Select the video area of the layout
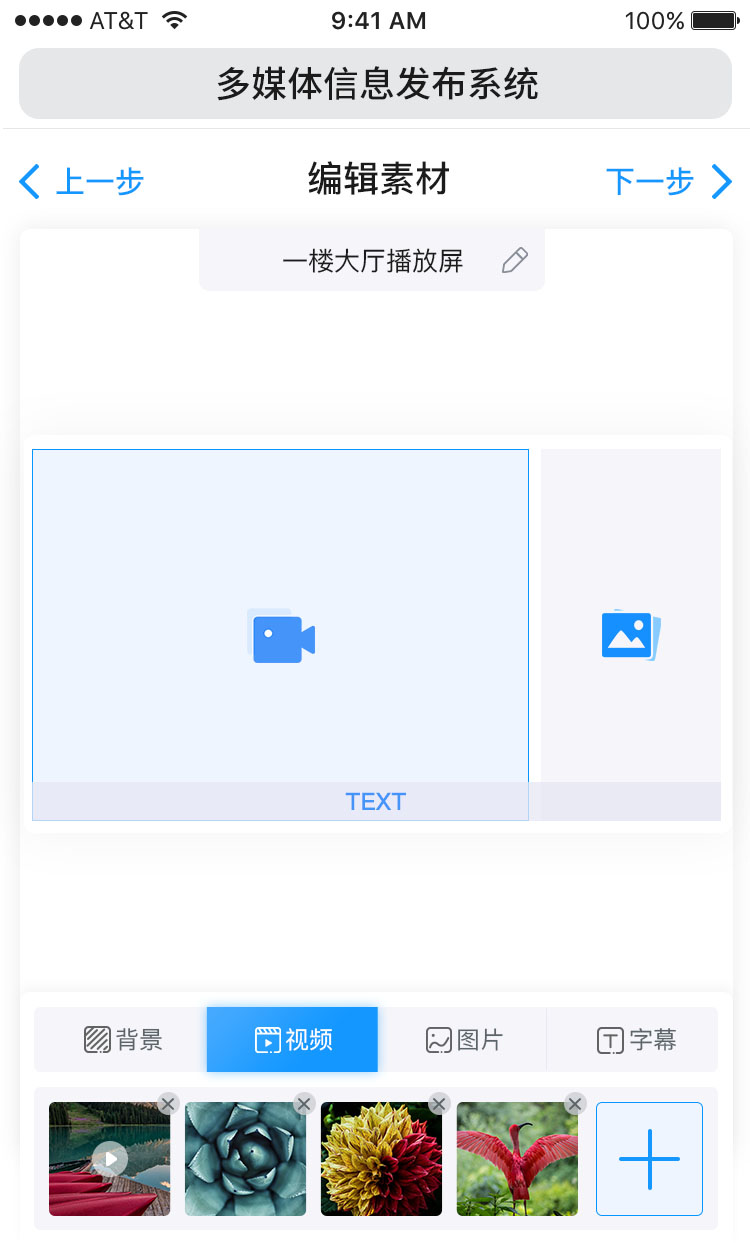This screenshot has height=1243, width=750. [x=280, y=615]
